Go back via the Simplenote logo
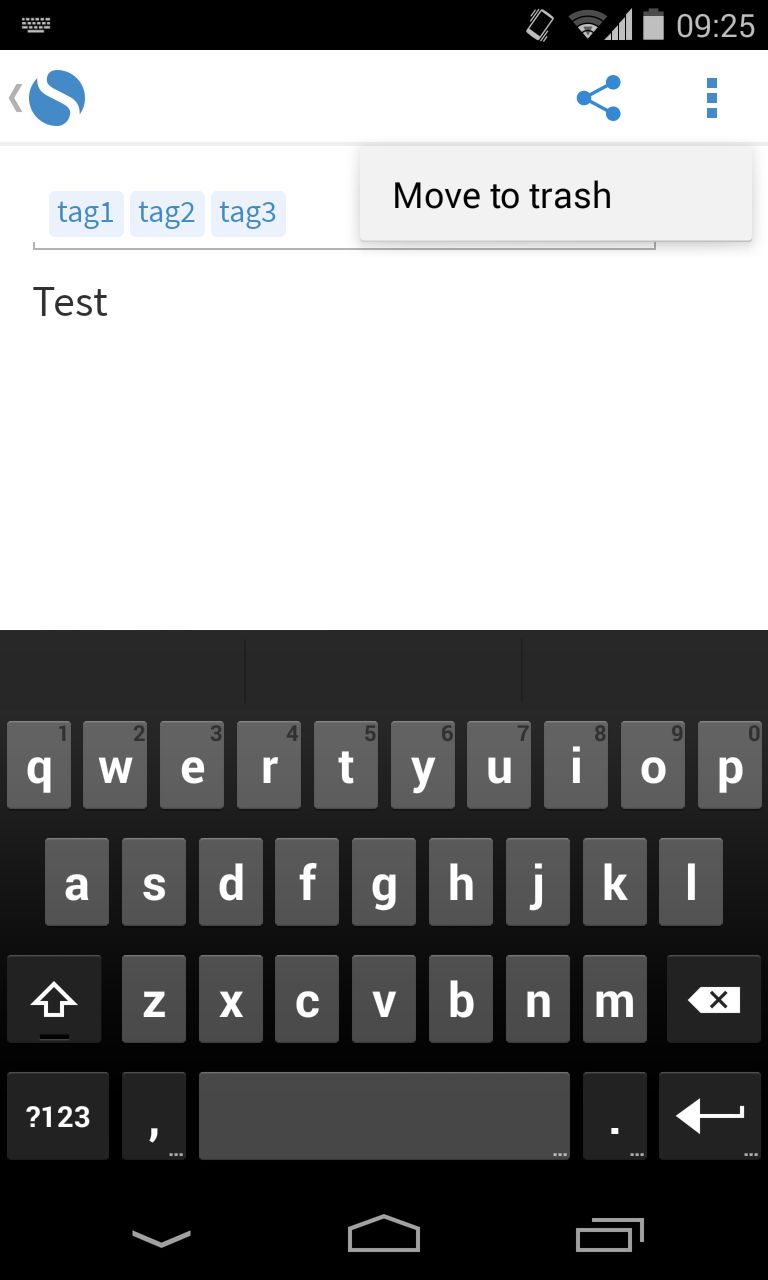Image resolution: width=768 pixels, height=1280 pixels. tap(47, 98)
